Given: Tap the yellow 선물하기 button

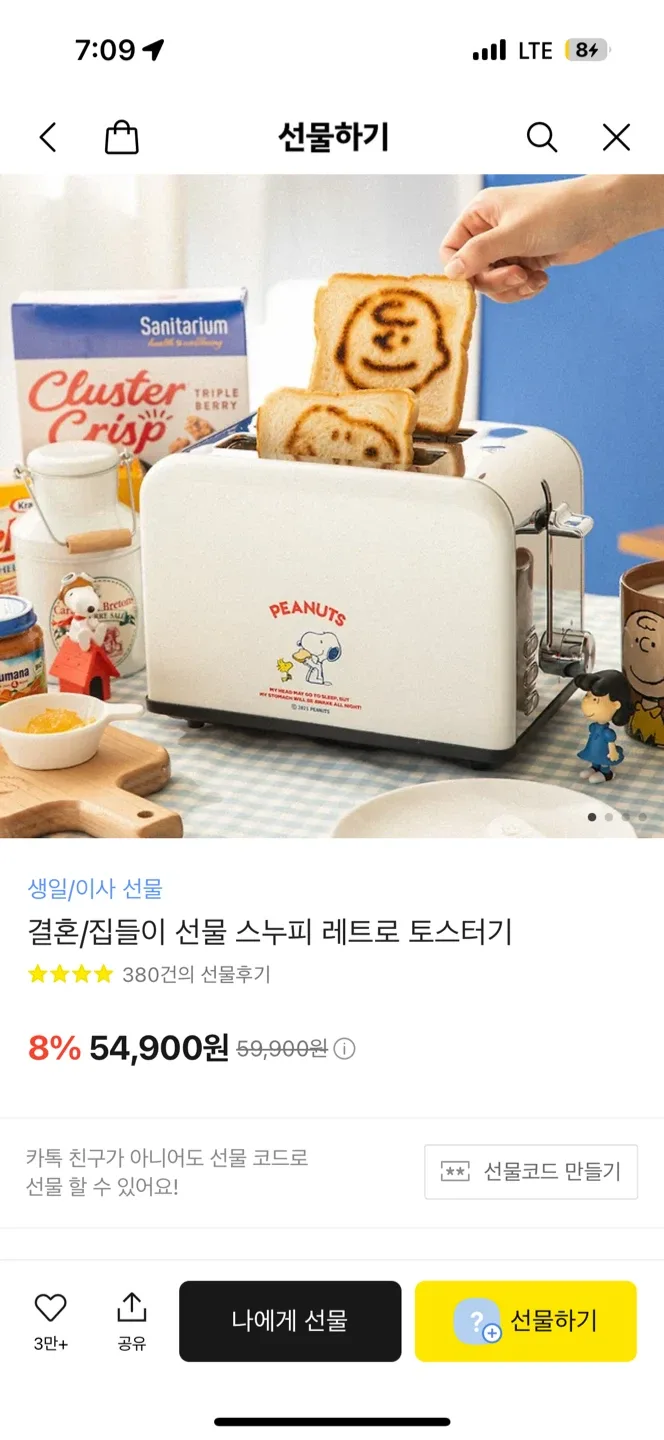Looking at the screenshot, I should 526,1321.
